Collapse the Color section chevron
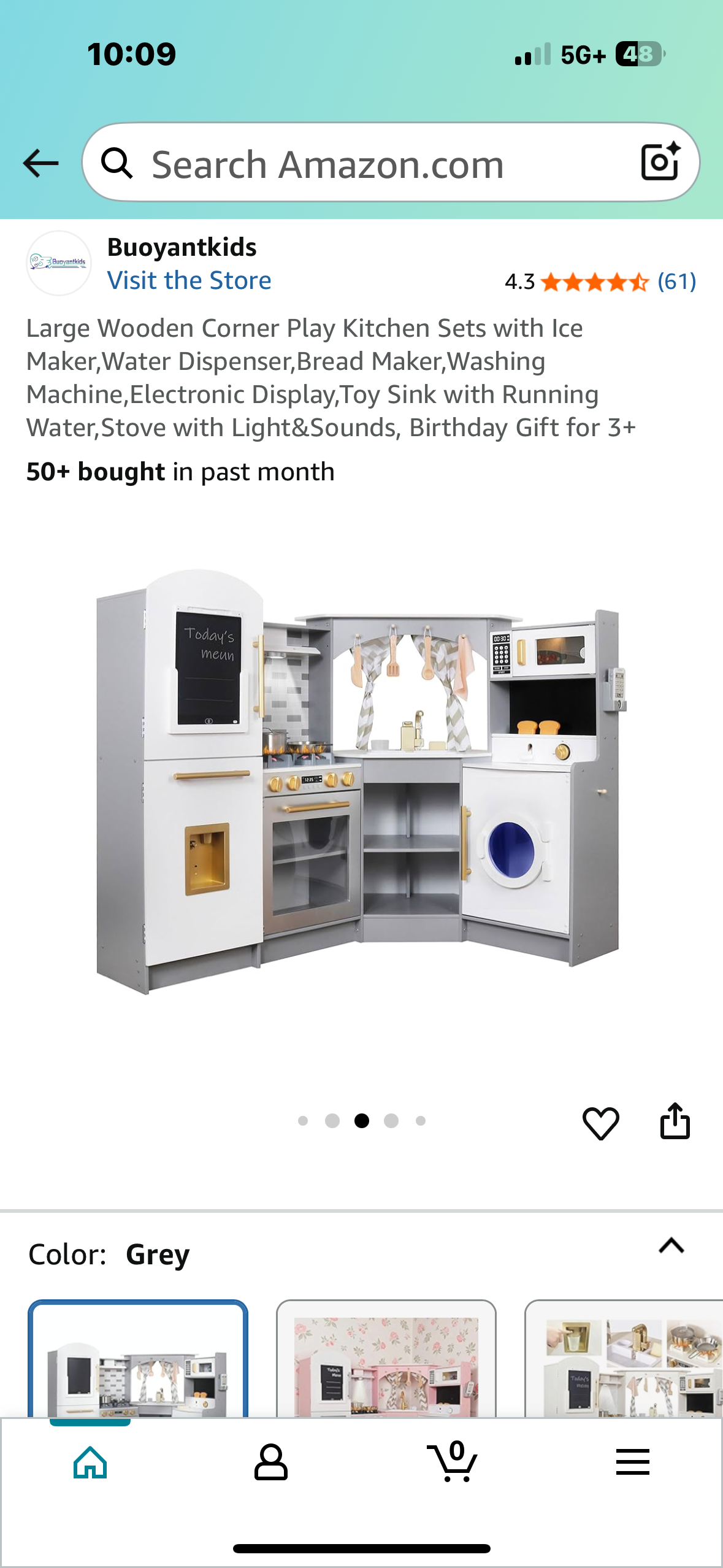Image resolution: width=723 pixels, height=1568 pixels. point(671,1246)
